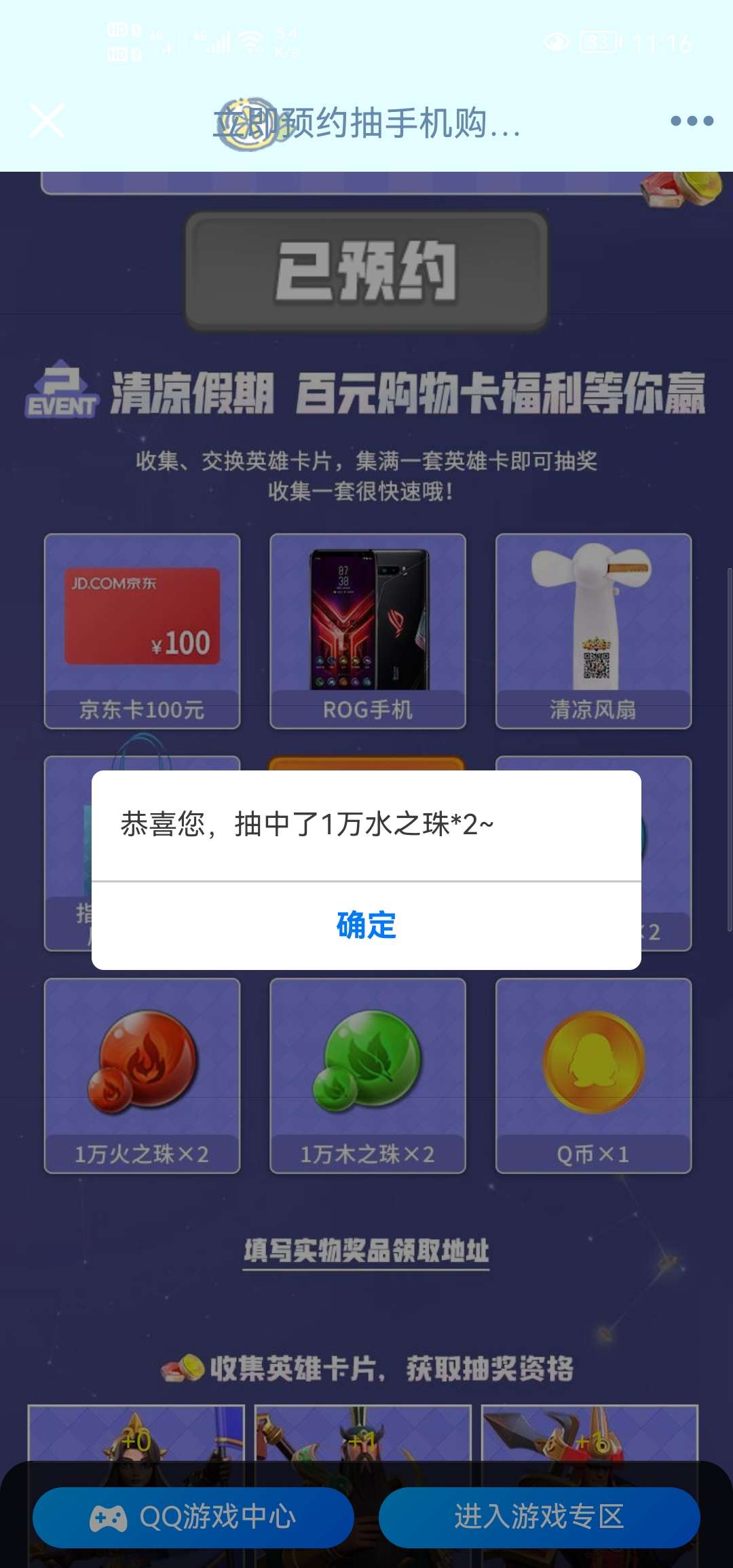Close the webview page
Viewport: 733px width, 1568px height.
click(x=47, y=121)
